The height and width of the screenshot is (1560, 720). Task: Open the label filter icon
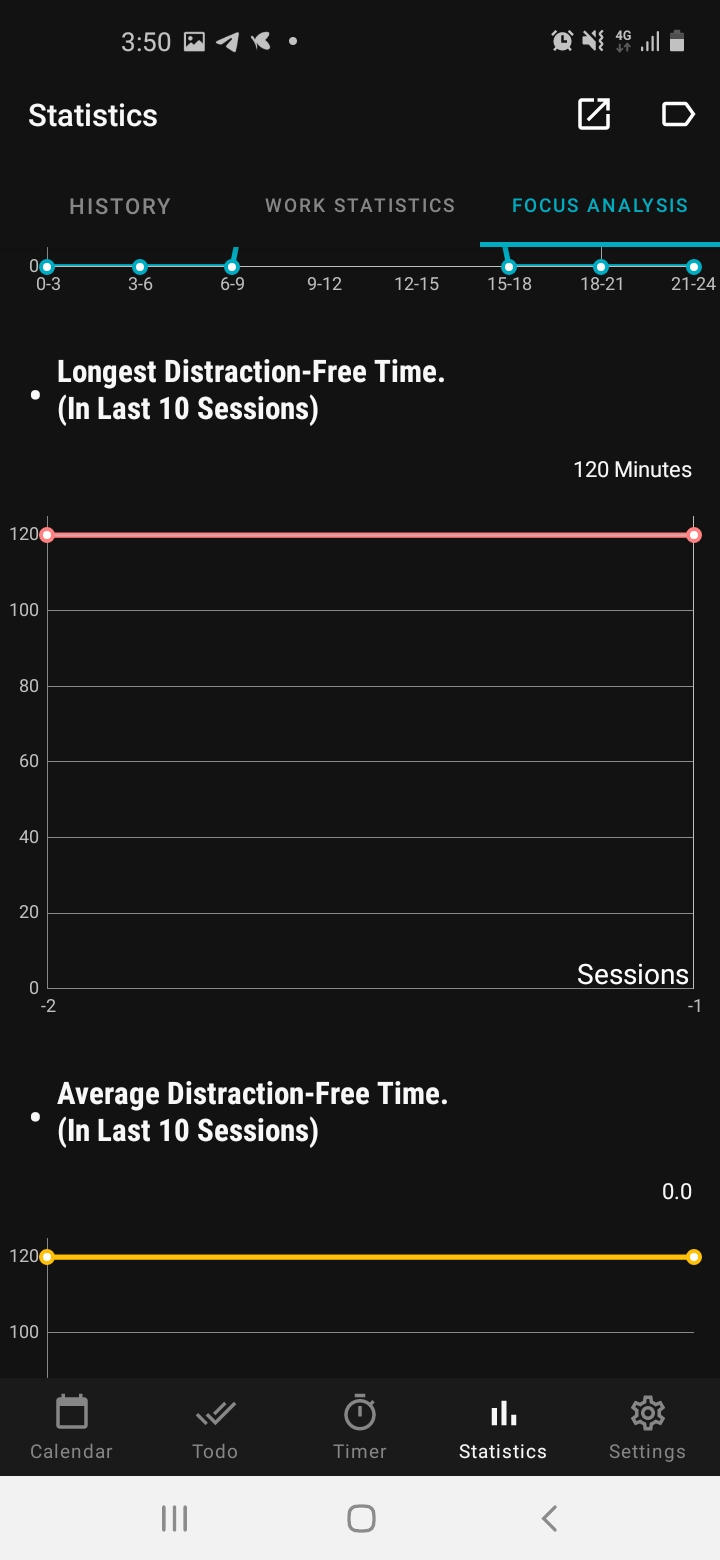coord(678,114)
